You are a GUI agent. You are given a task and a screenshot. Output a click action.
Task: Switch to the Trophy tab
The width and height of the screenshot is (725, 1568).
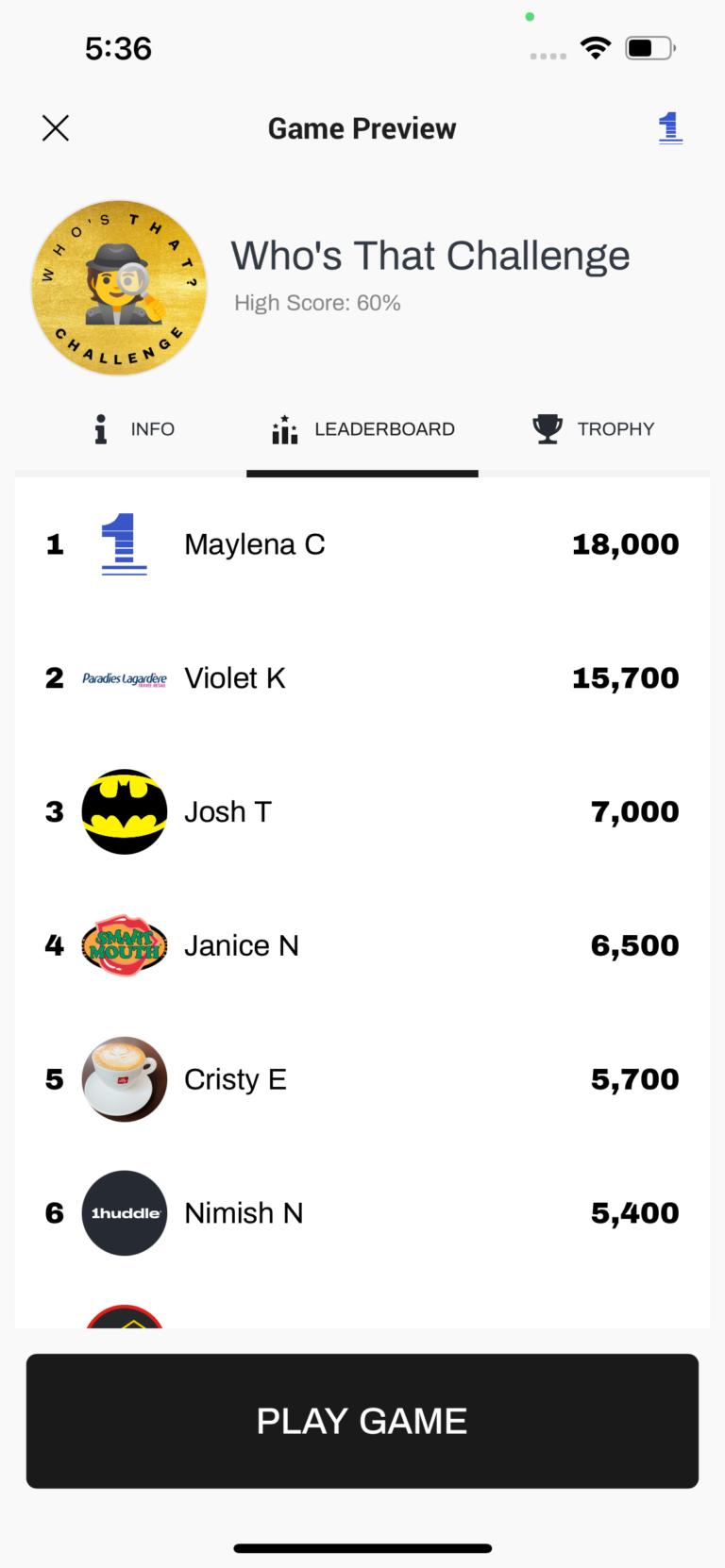click(594, 429)
